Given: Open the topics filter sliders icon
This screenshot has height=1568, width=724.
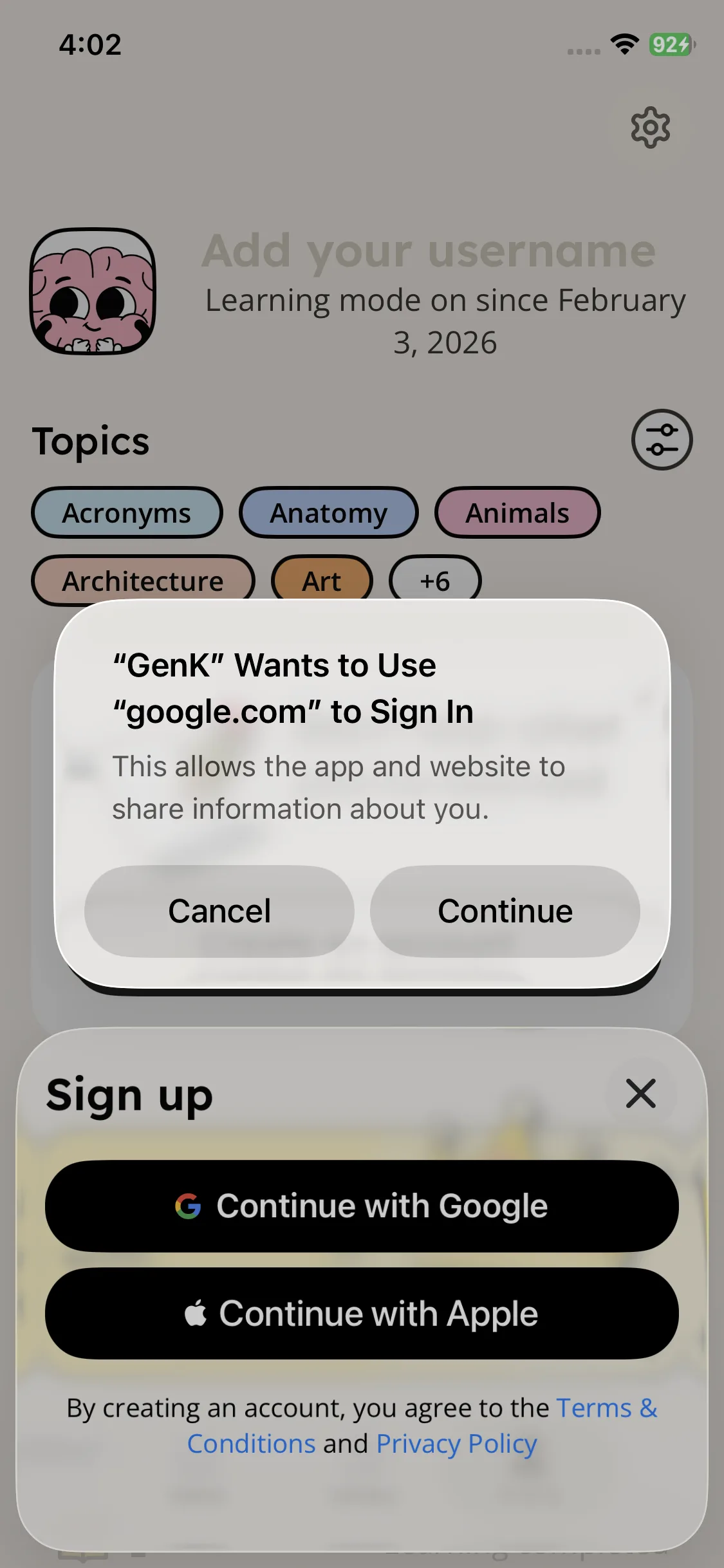Looking at the screenshot, I should point(662,440).
